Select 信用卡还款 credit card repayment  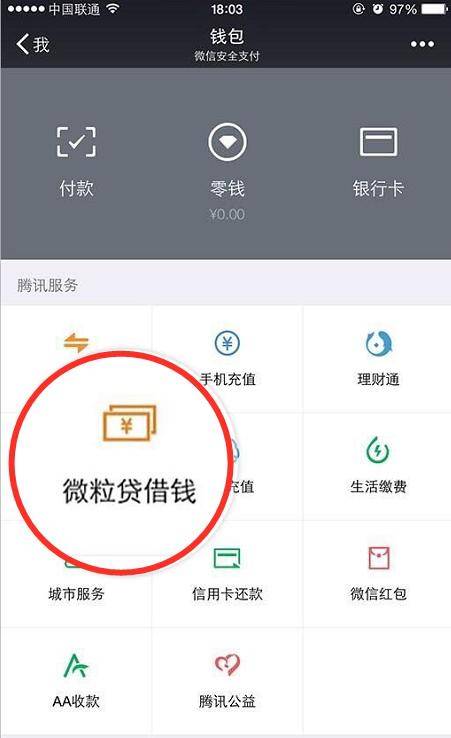click(227, 574)
